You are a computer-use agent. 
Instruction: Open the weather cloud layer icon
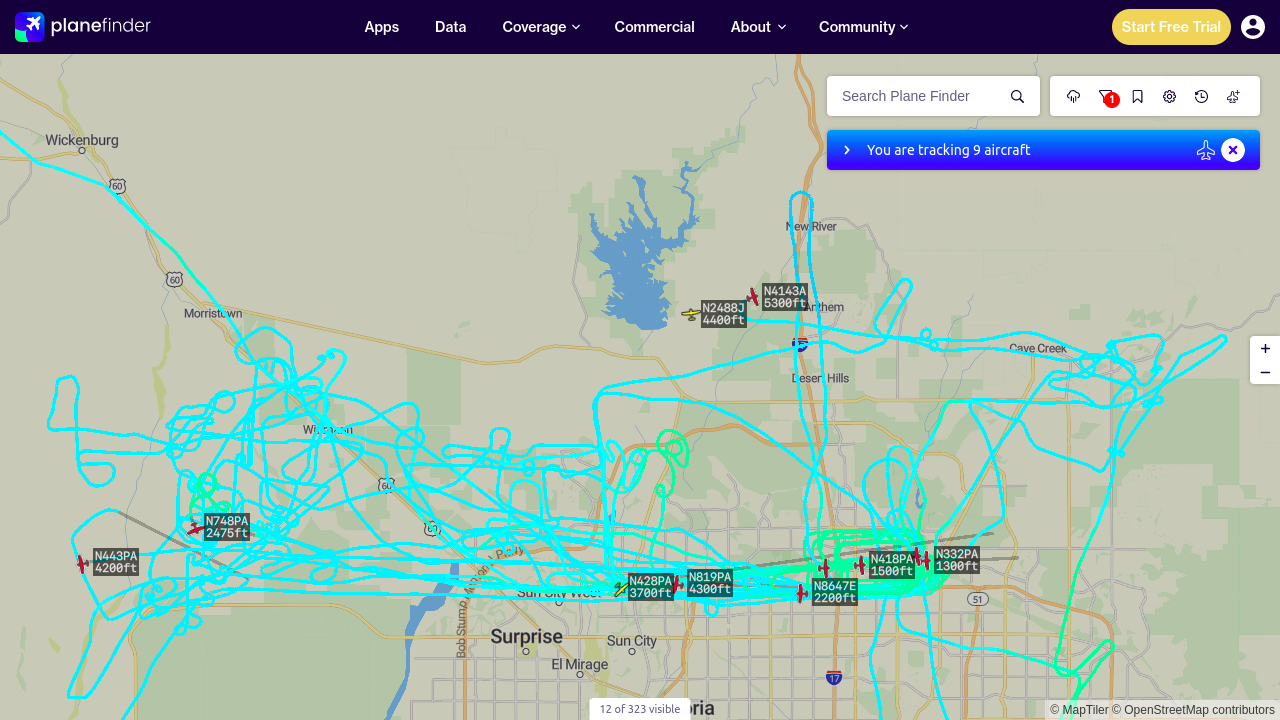pyautogui.click(x=1074, y=96)
